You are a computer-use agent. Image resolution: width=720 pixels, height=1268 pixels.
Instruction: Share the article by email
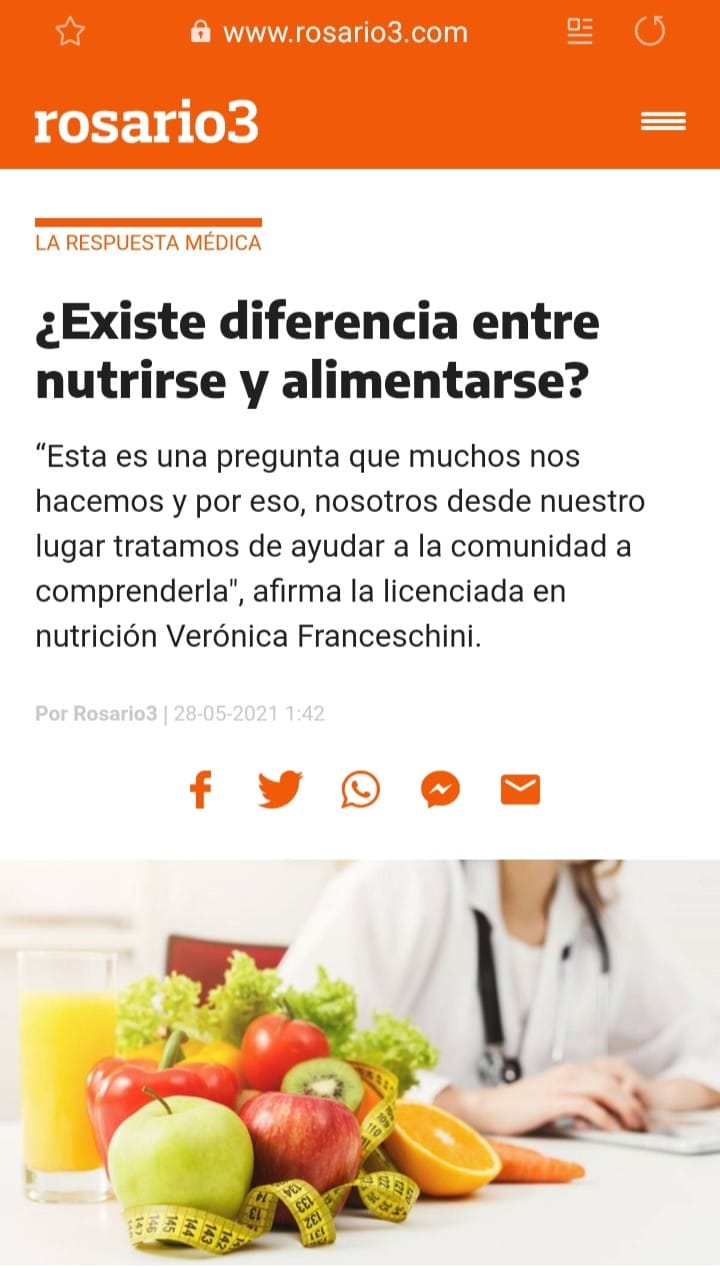point(520,790)
